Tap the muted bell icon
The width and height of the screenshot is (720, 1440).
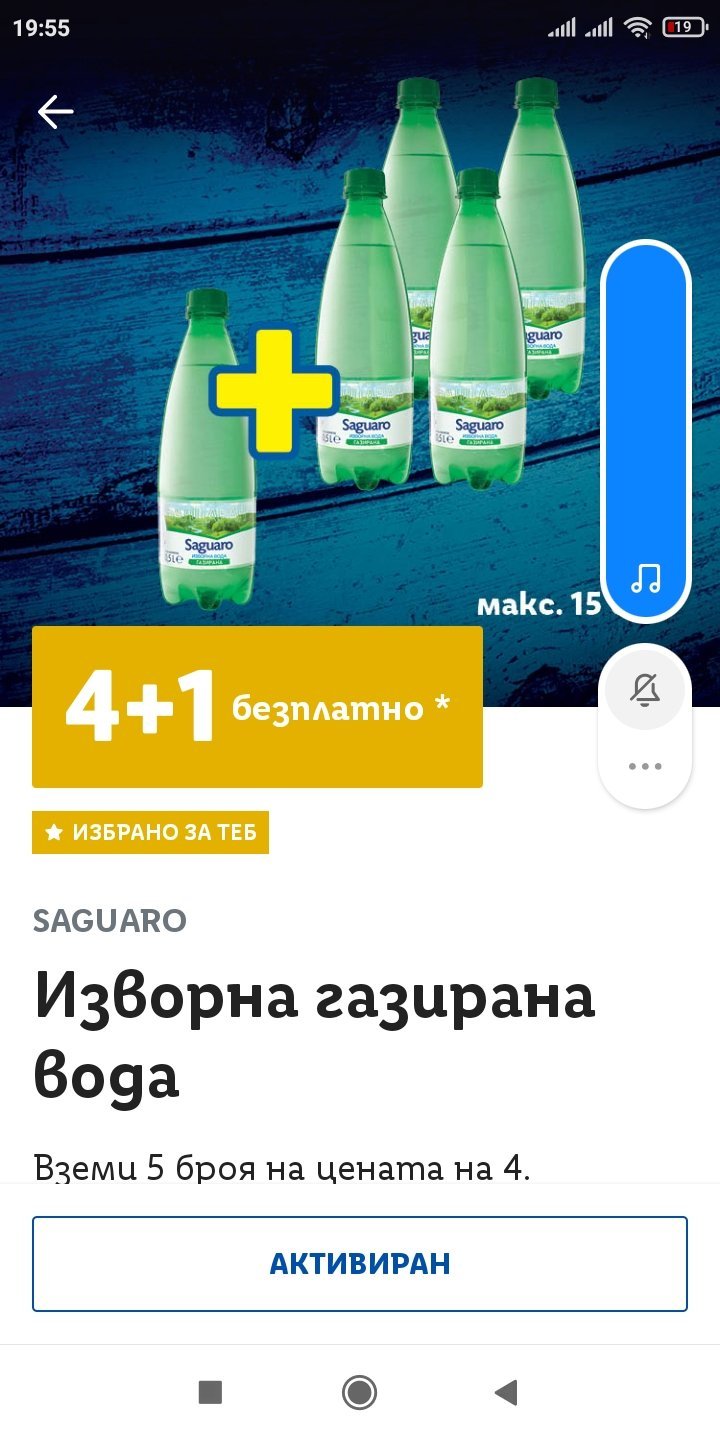(646, 690)
